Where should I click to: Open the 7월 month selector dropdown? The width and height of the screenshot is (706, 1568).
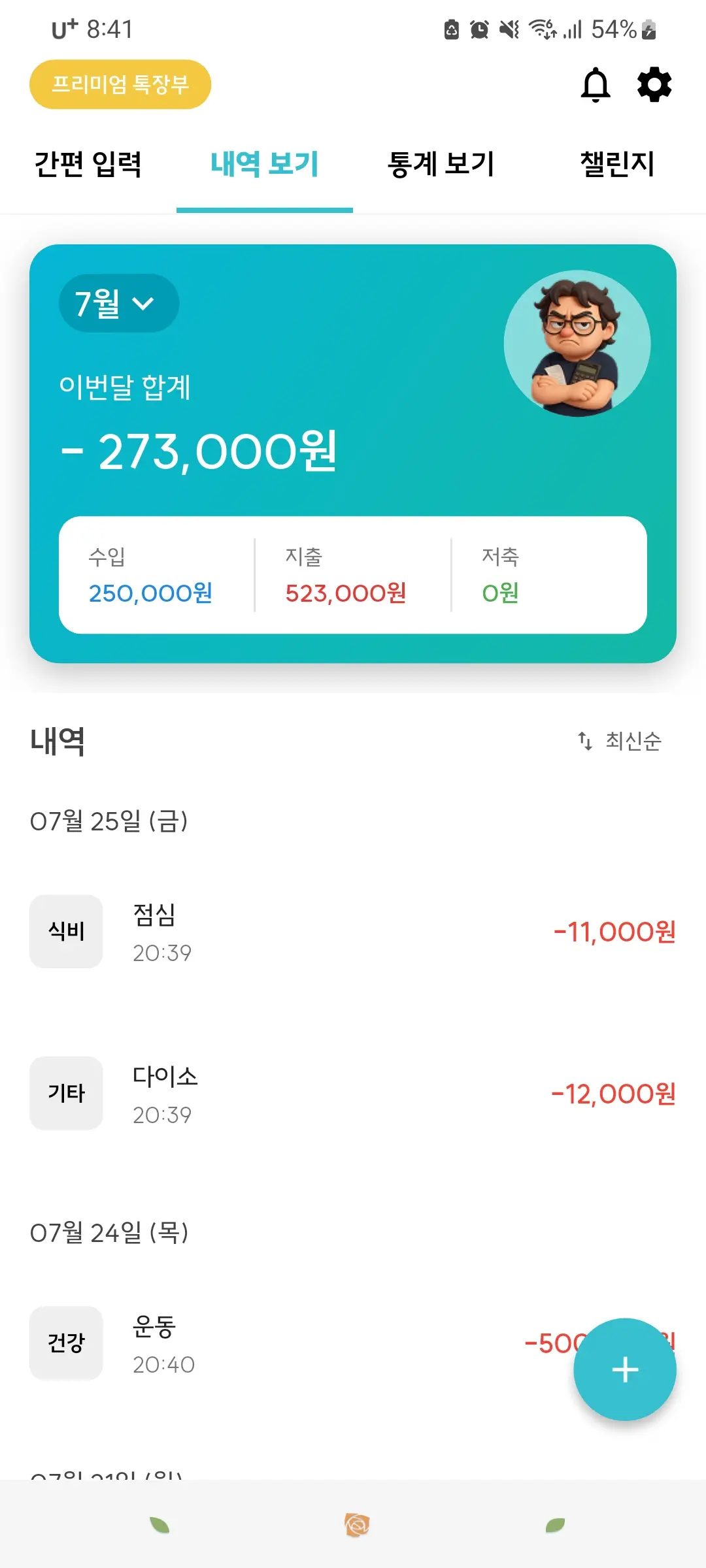[118, 302]
